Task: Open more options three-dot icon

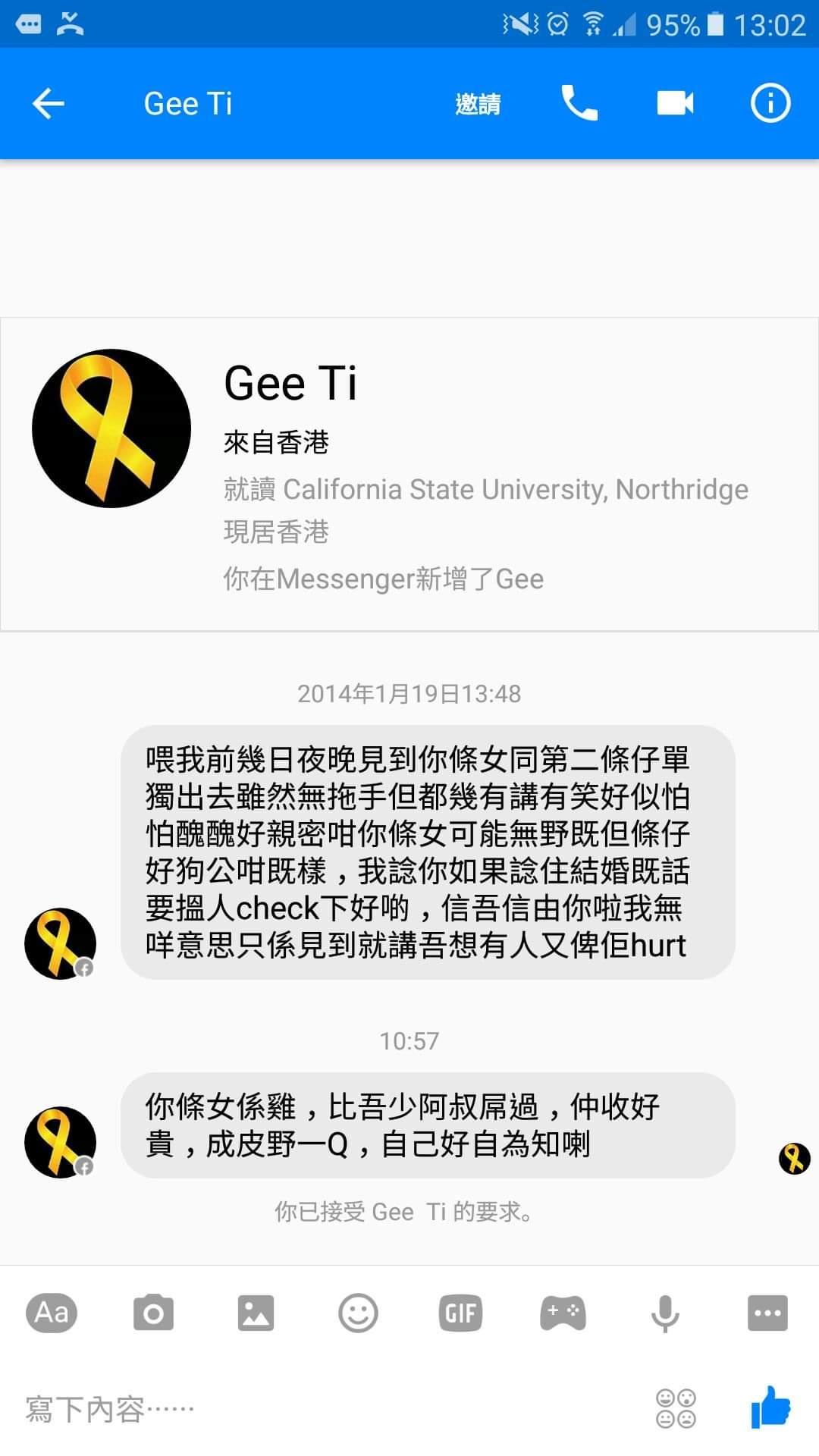Action: click(767, 1313)
